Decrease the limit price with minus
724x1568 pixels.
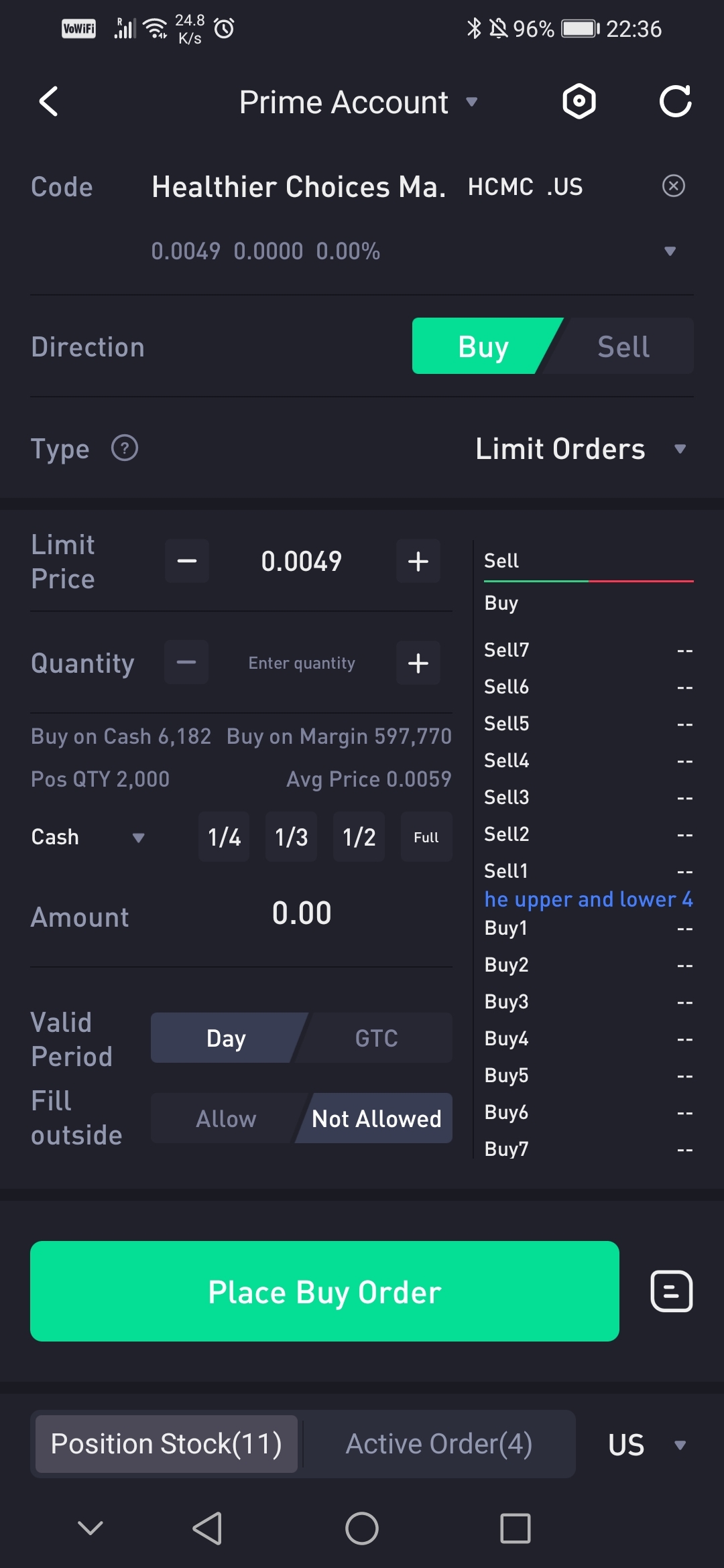point(186,561)
